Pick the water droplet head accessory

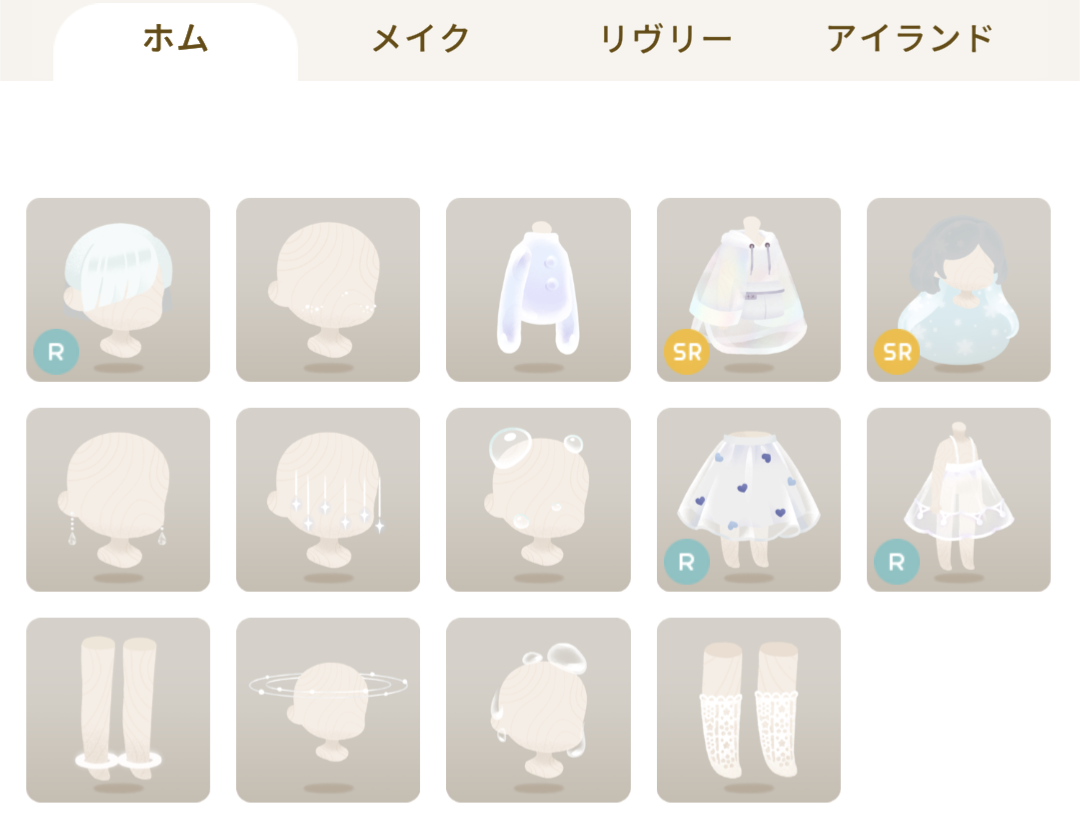tap(538, 710)
